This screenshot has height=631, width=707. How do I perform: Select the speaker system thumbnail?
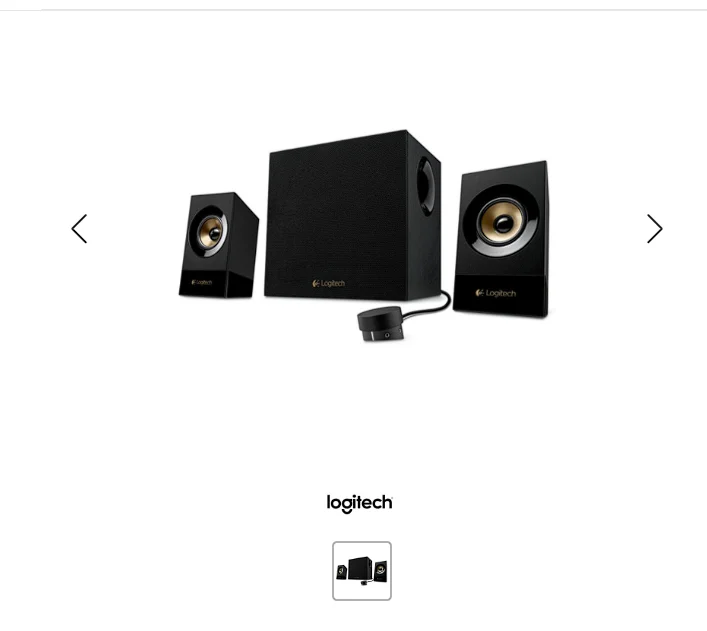[x=362, y=571]
